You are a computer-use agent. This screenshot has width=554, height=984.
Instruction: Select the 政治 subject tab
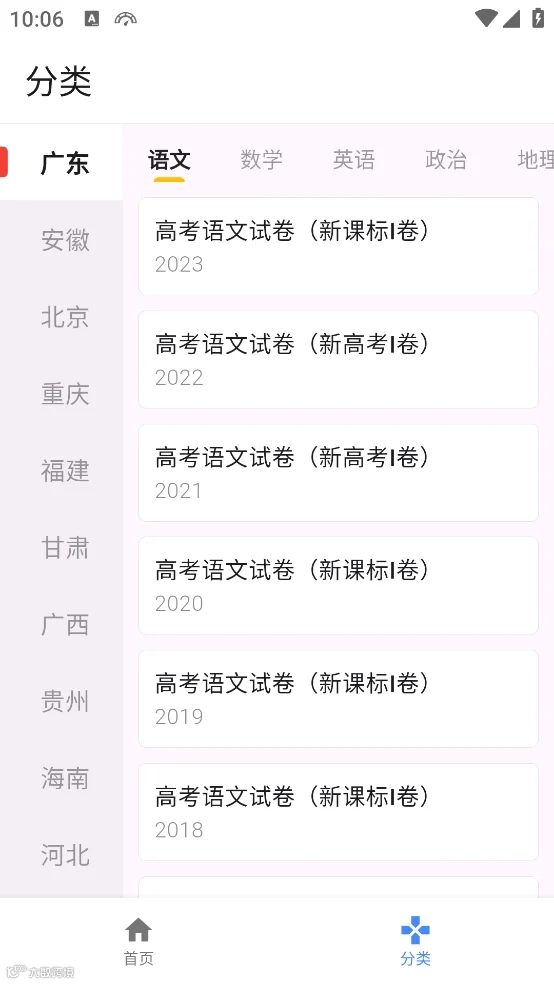[x=446, y=160]
